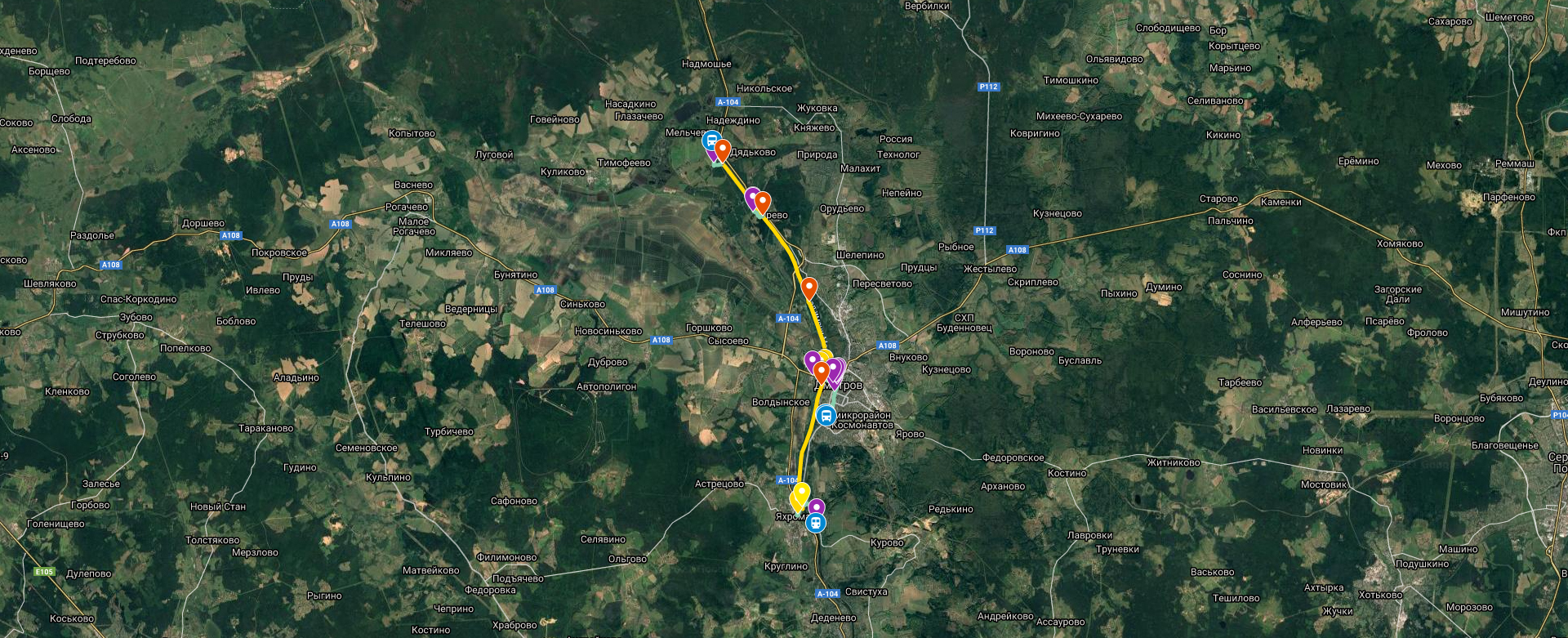Open the orange pin over Дмитров
This screenshot has width=1568, height=638.
822,371
